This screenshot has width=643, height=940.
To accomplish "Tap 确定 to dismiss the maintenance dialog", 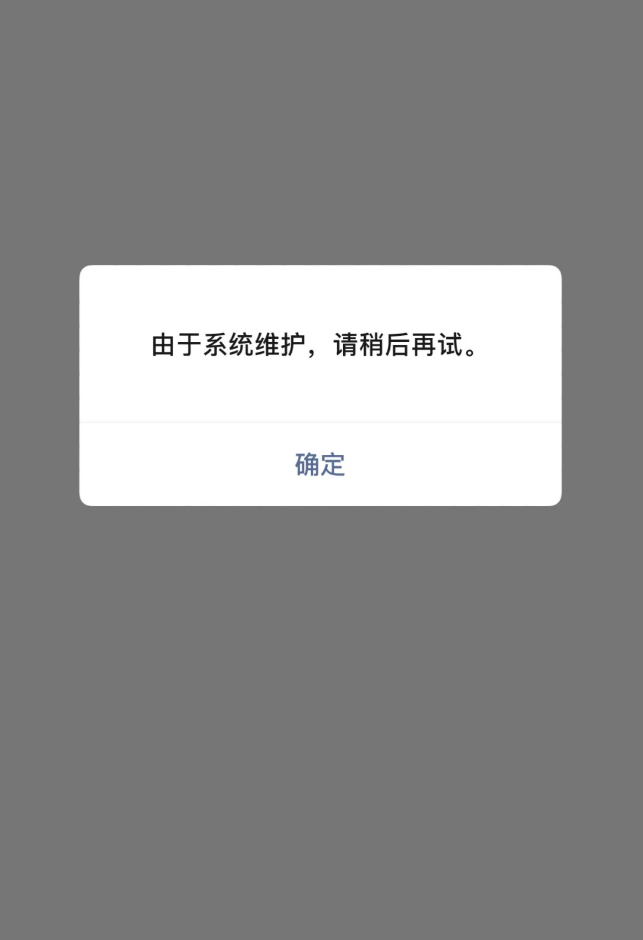I will [320, 464].
